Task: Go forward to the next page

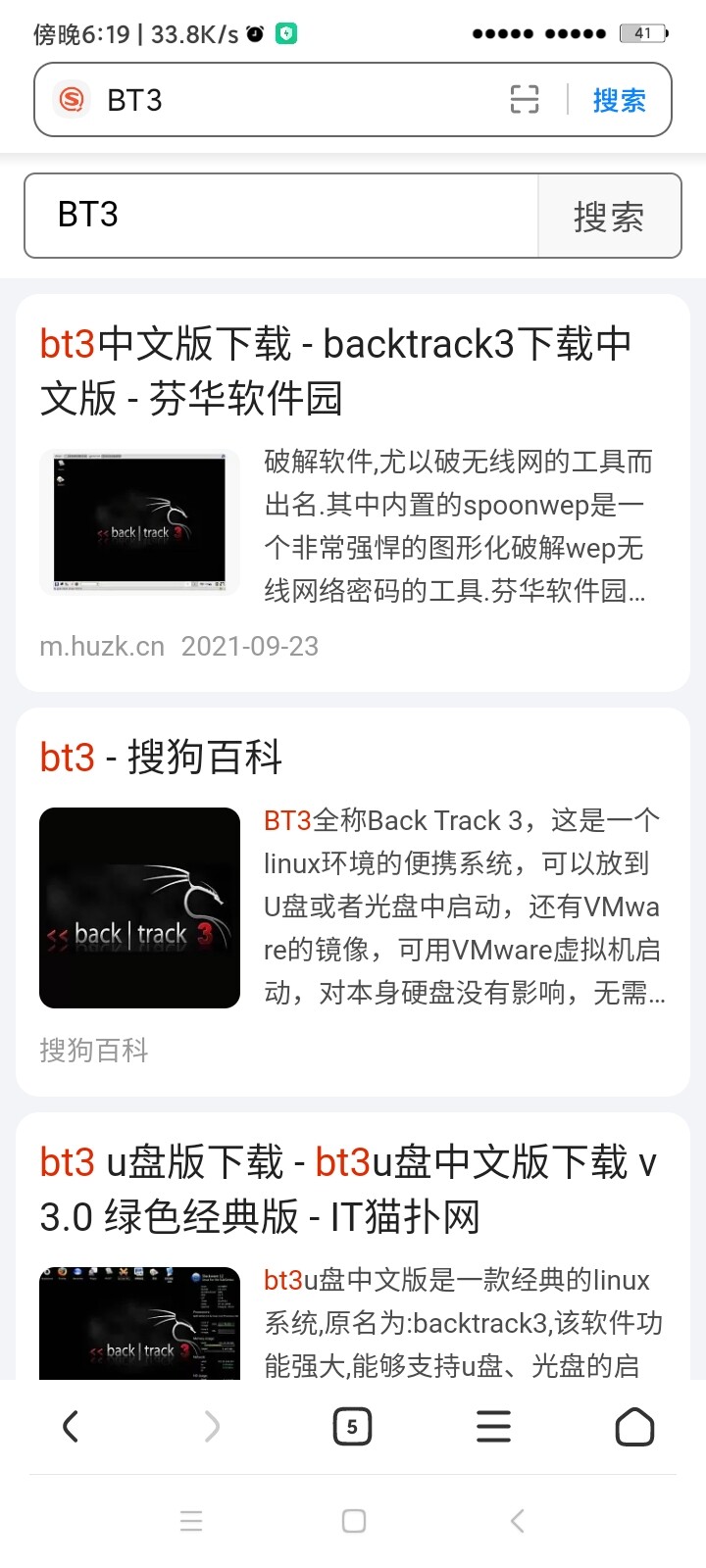Action: pyautogui.click(x=212, y=1427)
